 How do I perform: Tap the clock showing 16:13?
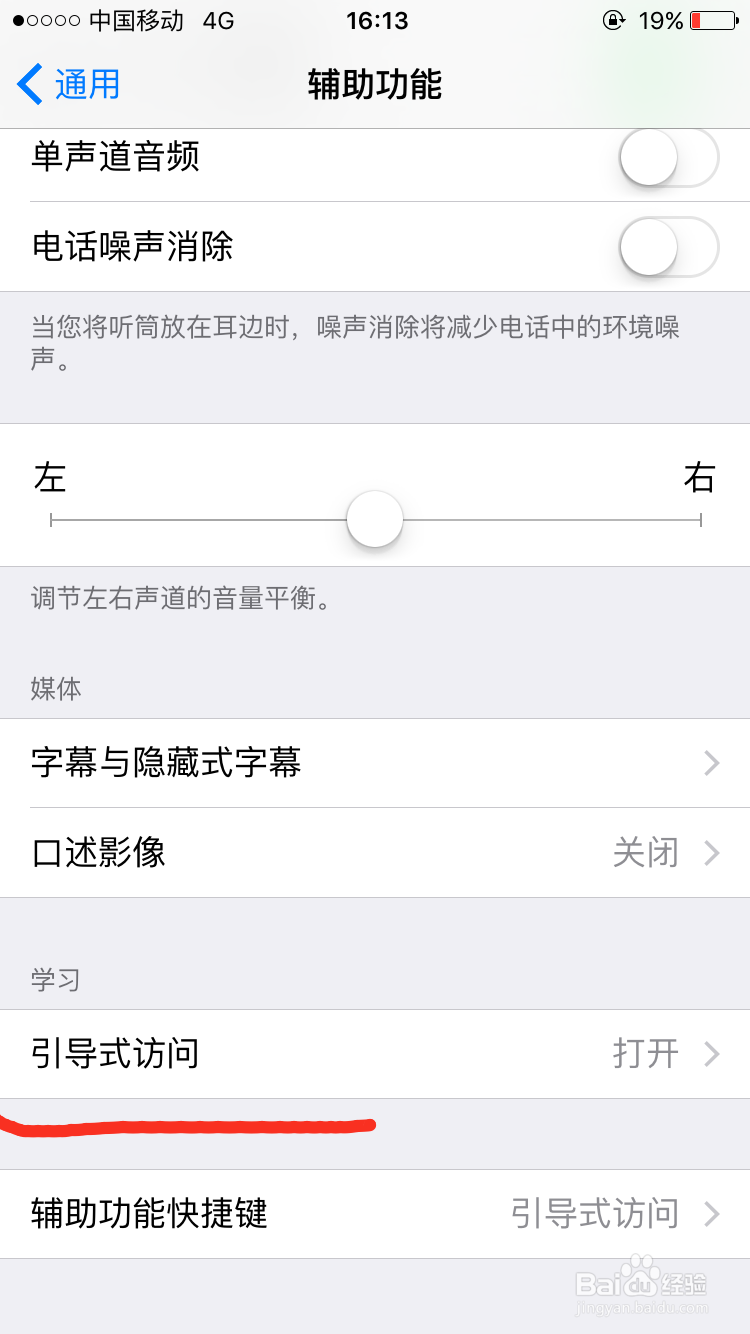375,18
